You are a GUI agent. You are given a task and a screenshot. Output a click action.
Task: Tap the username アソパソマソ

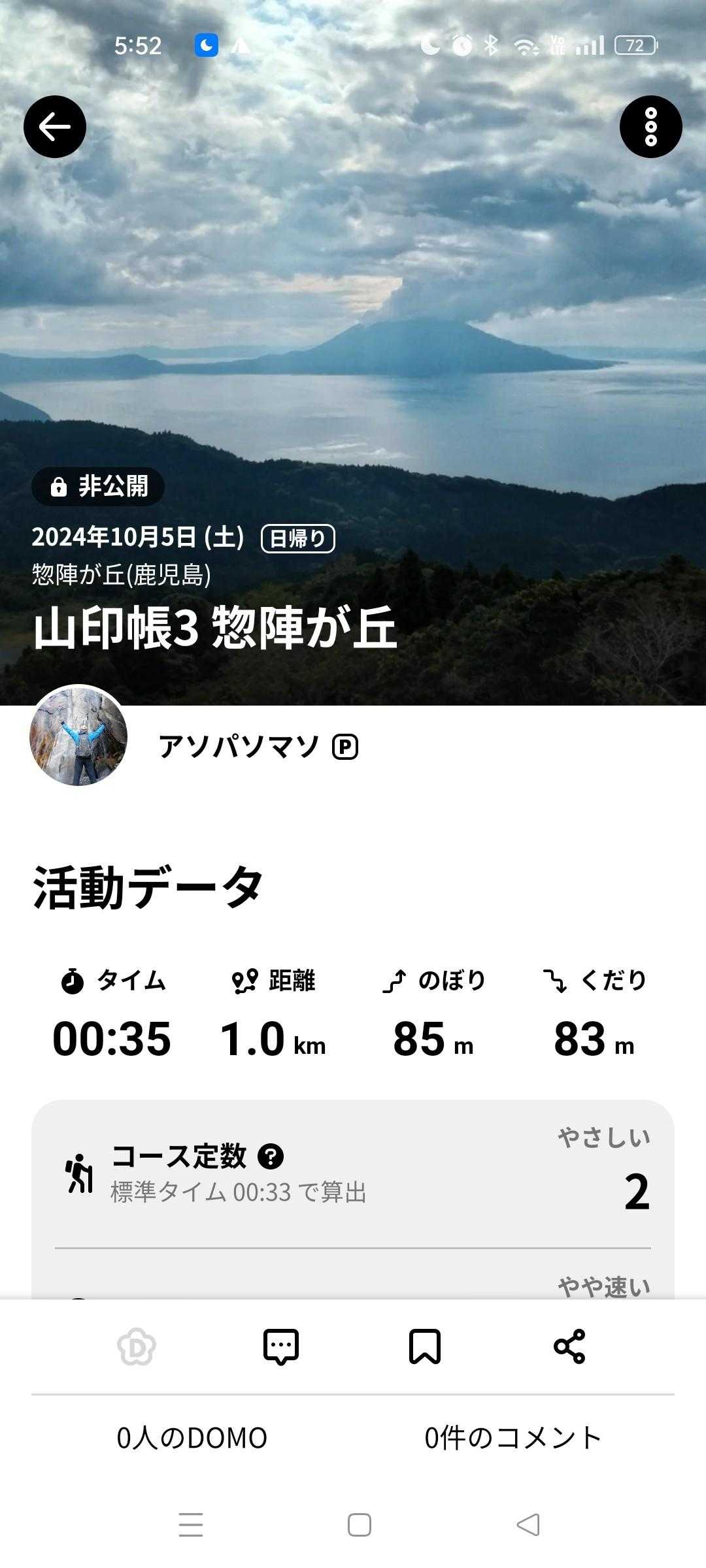pos(239,746)
